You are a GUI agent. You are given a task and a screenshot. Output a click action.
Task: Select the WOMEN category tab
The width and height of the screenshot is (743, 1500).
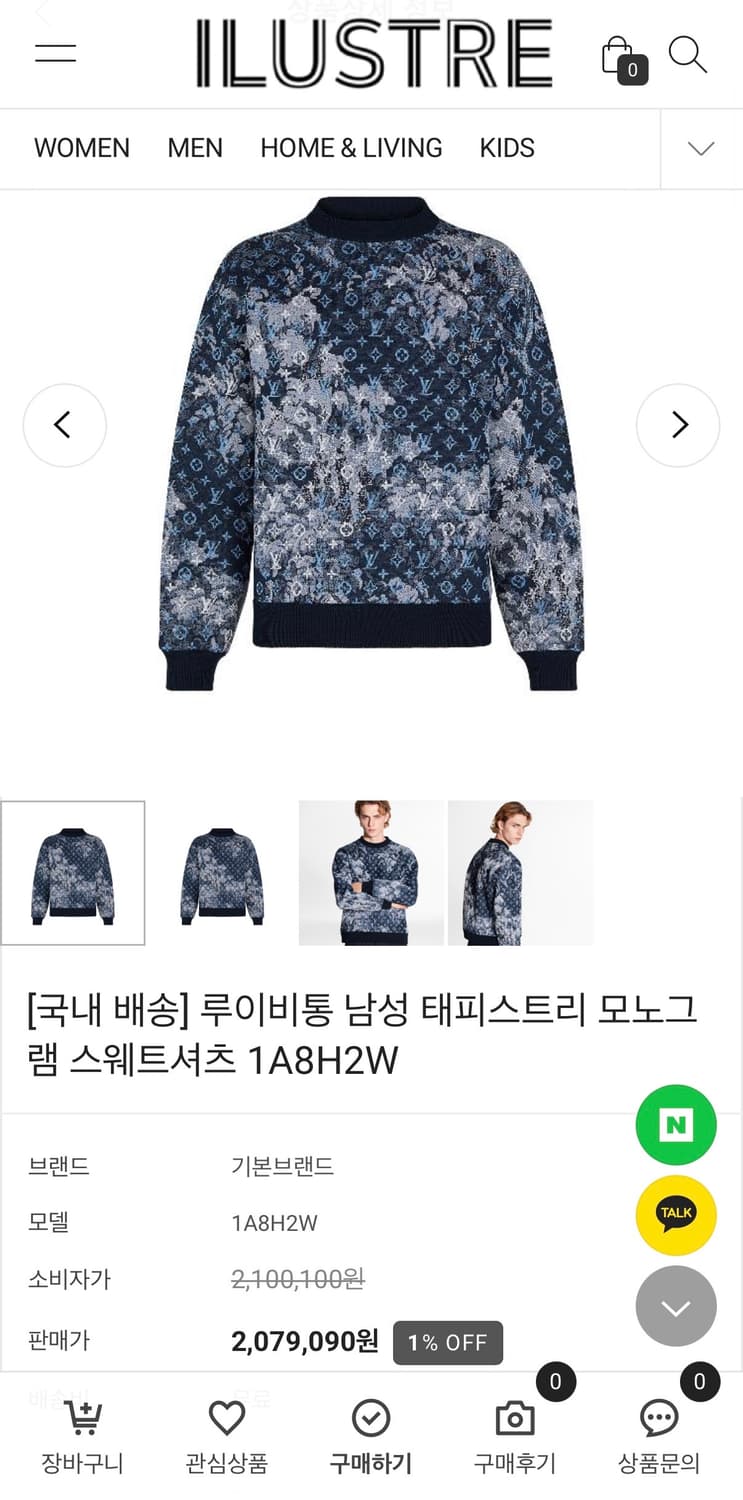[x=81, y=148]
